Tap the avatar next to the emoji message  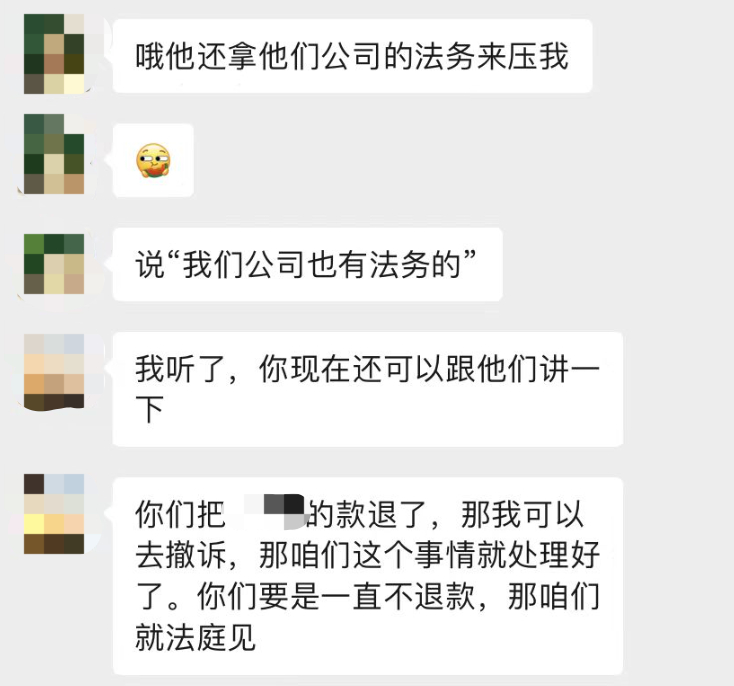coord(54,154)
